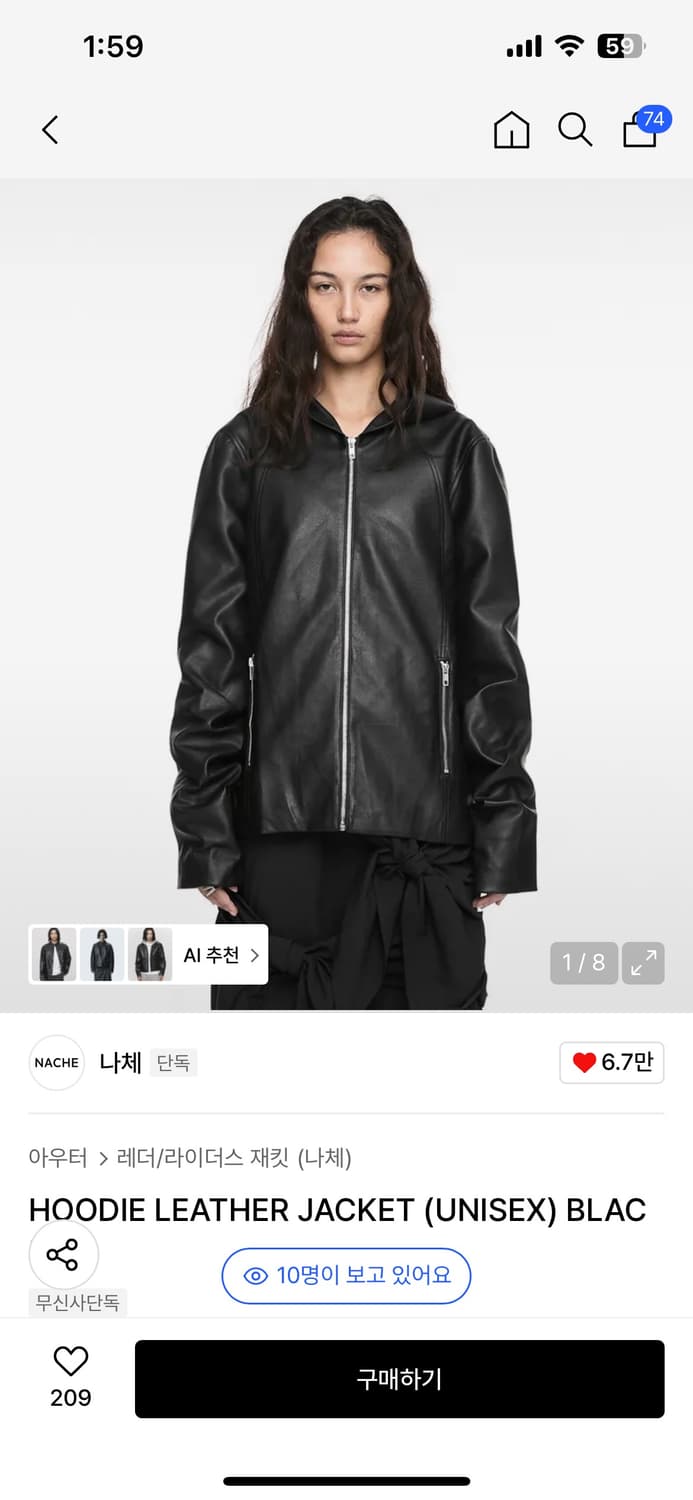
Task: Open the search magnifier
Action: point(575,130)
